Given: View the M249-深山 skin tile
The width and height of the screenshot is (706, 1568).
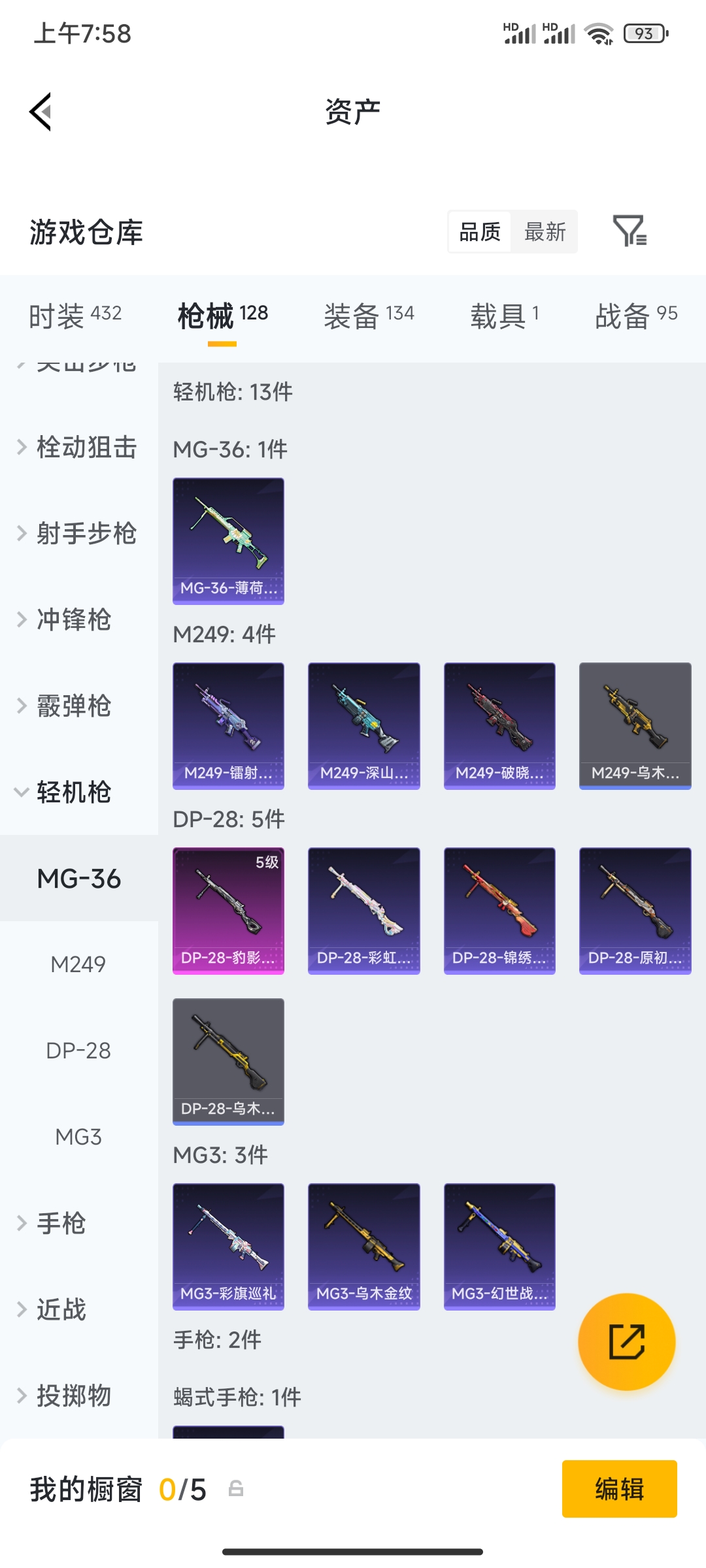Looking at the screenshot, I should [x=364, y=726].
